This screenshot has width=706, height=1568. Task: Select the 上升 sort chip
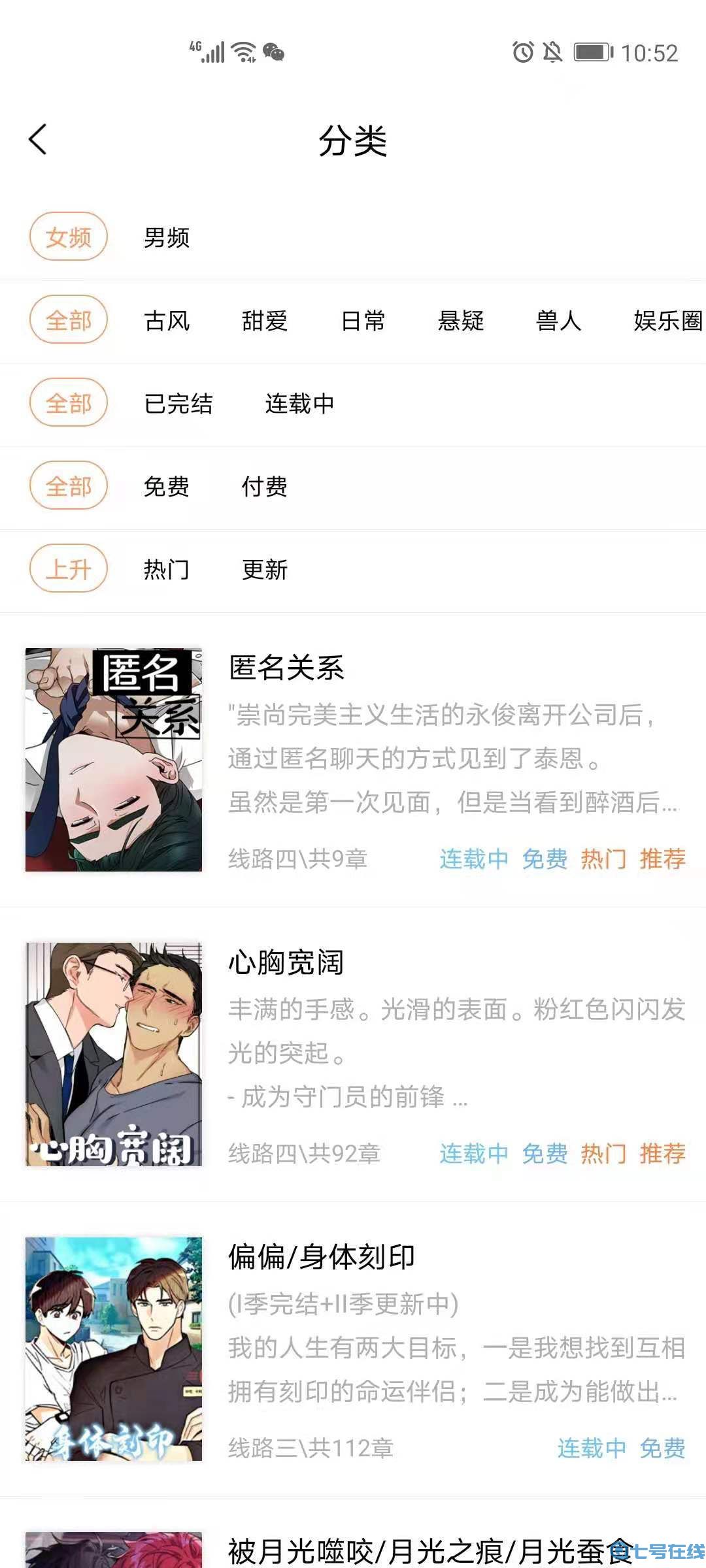coord(69,570)
